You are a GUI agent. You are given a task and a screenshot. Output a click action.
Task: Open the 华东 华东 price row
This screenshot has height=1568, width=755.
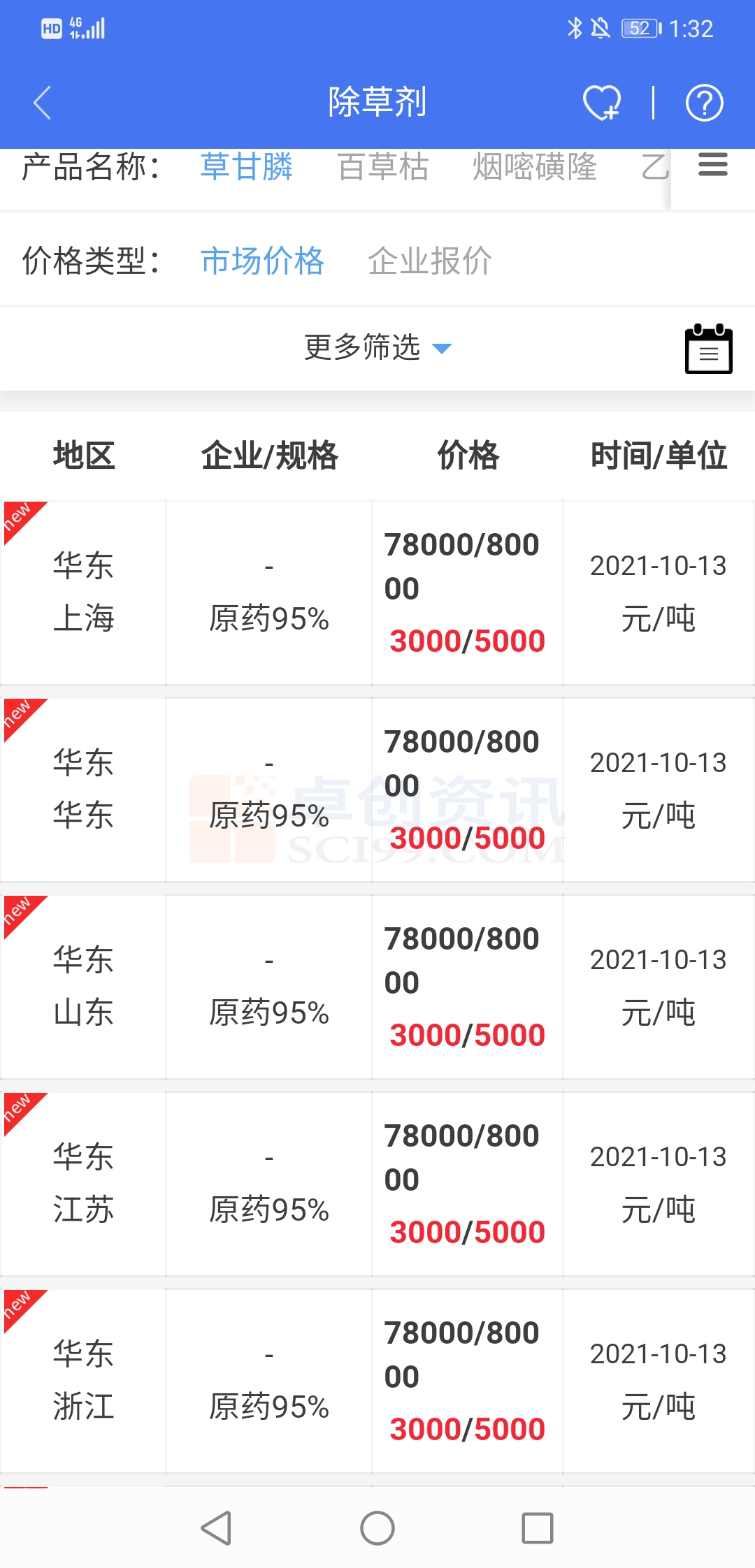377,790
